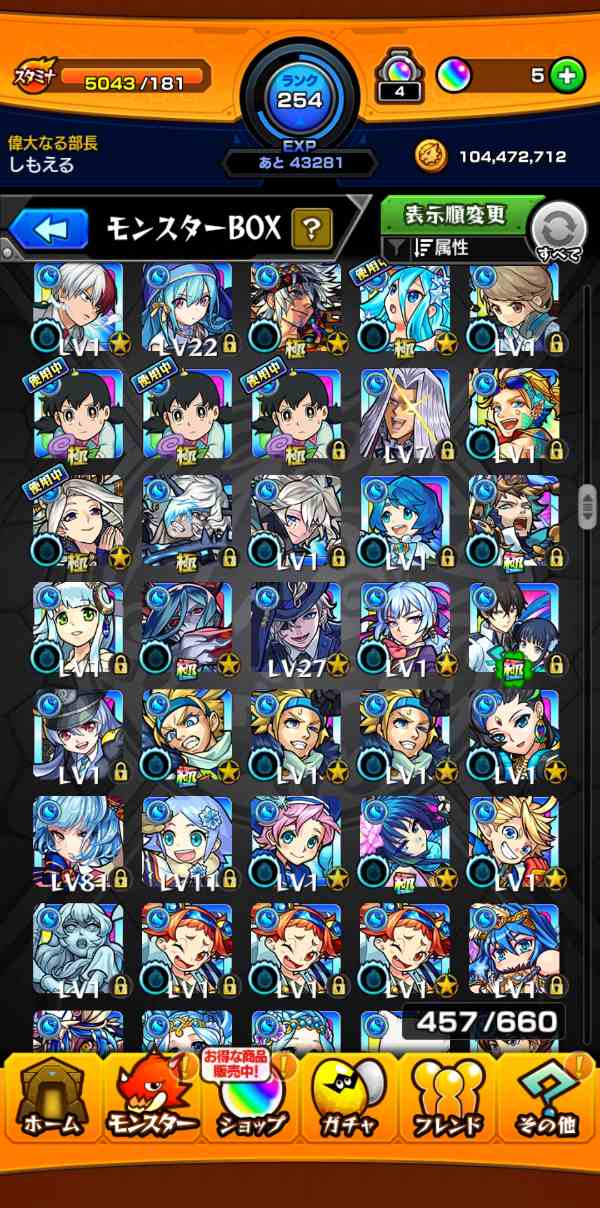Viewport: 600px width, 1208px height.
Task: Open the その他 tab
Action: click(548, 1098)
